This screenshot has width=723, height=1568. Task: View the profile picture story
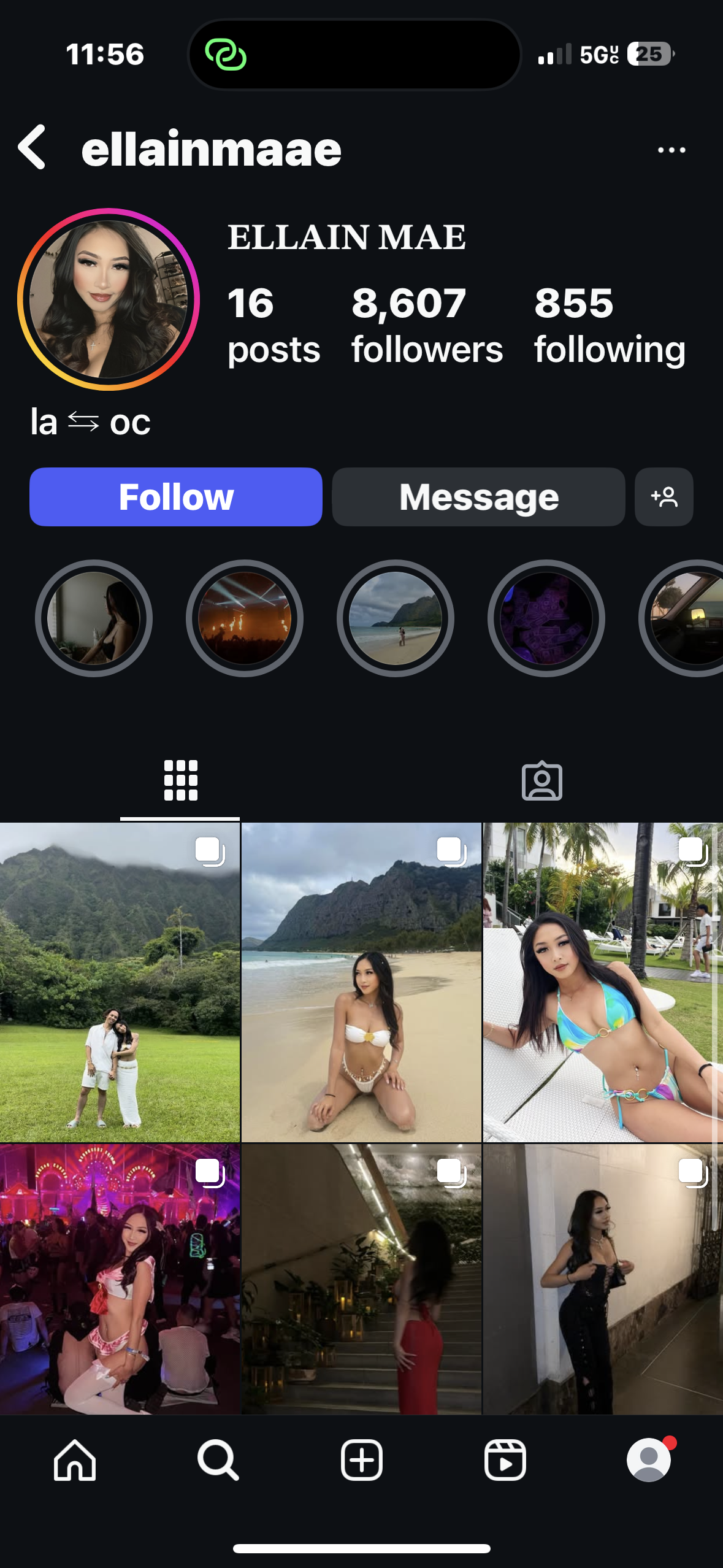[x=109, y=299]
